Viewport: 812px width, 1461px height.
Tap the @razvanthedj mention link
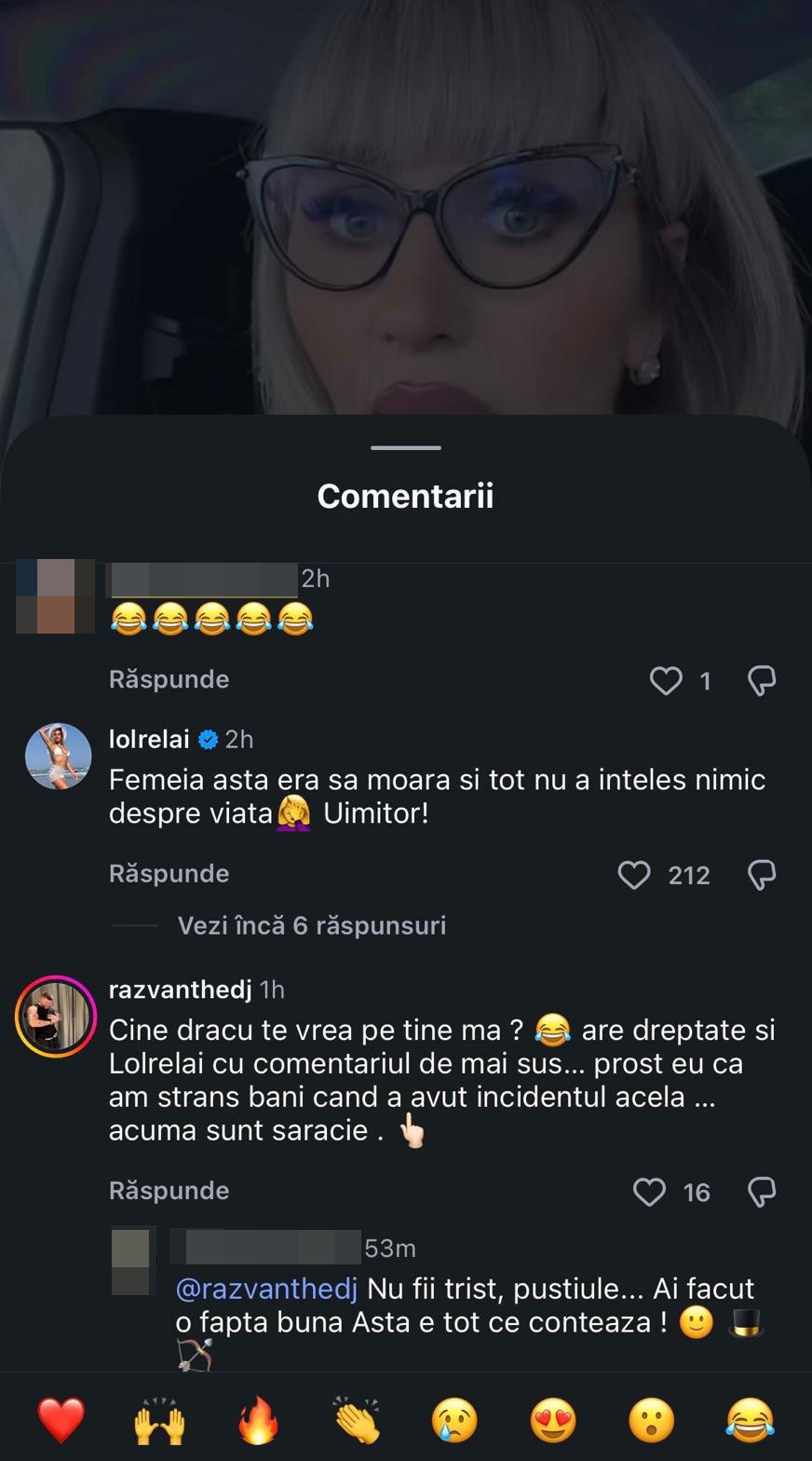(266, 1289)
